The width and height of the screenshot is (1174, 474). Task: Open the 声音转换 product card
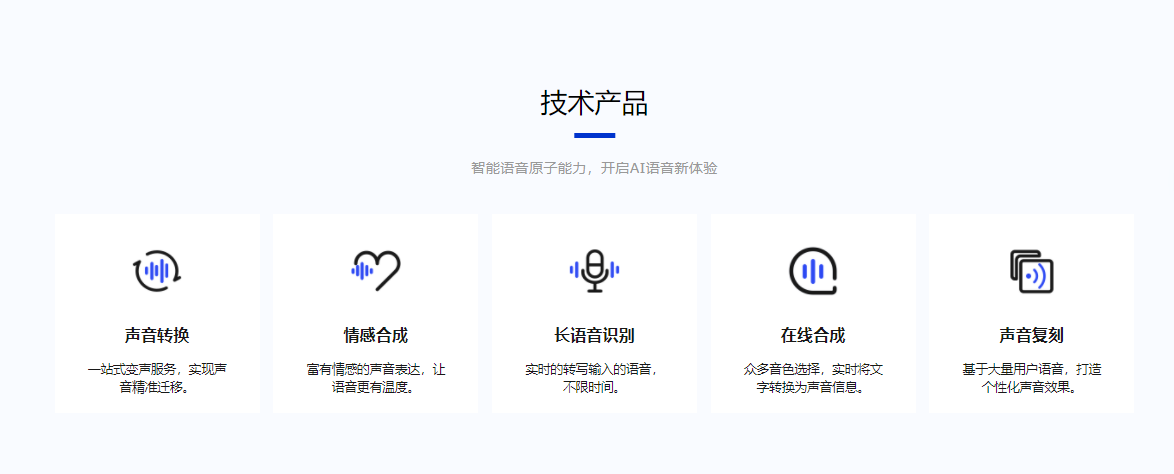coord(157,314)
